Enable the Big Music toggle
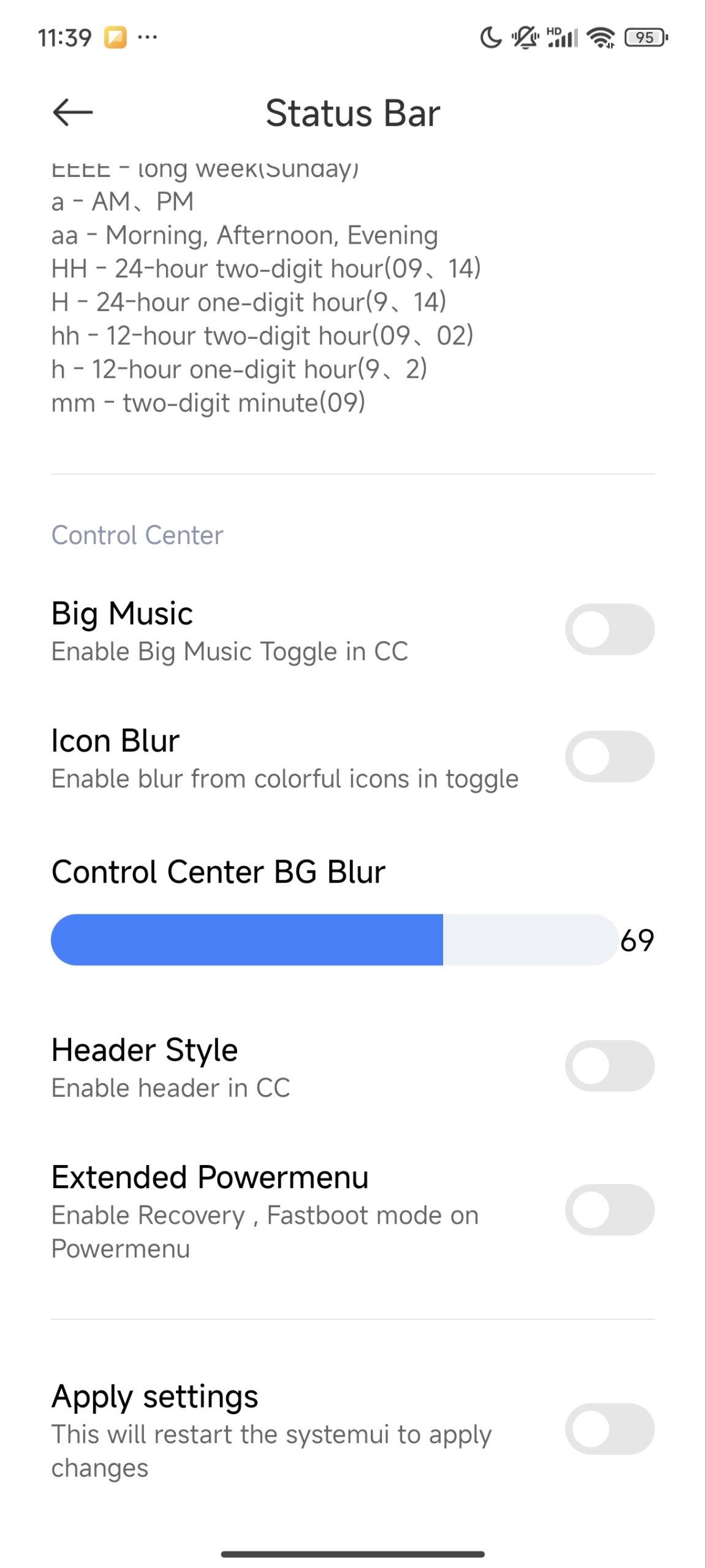This screenshot has width=706, height=1568. pyautogui.click(x=610, y=630)
